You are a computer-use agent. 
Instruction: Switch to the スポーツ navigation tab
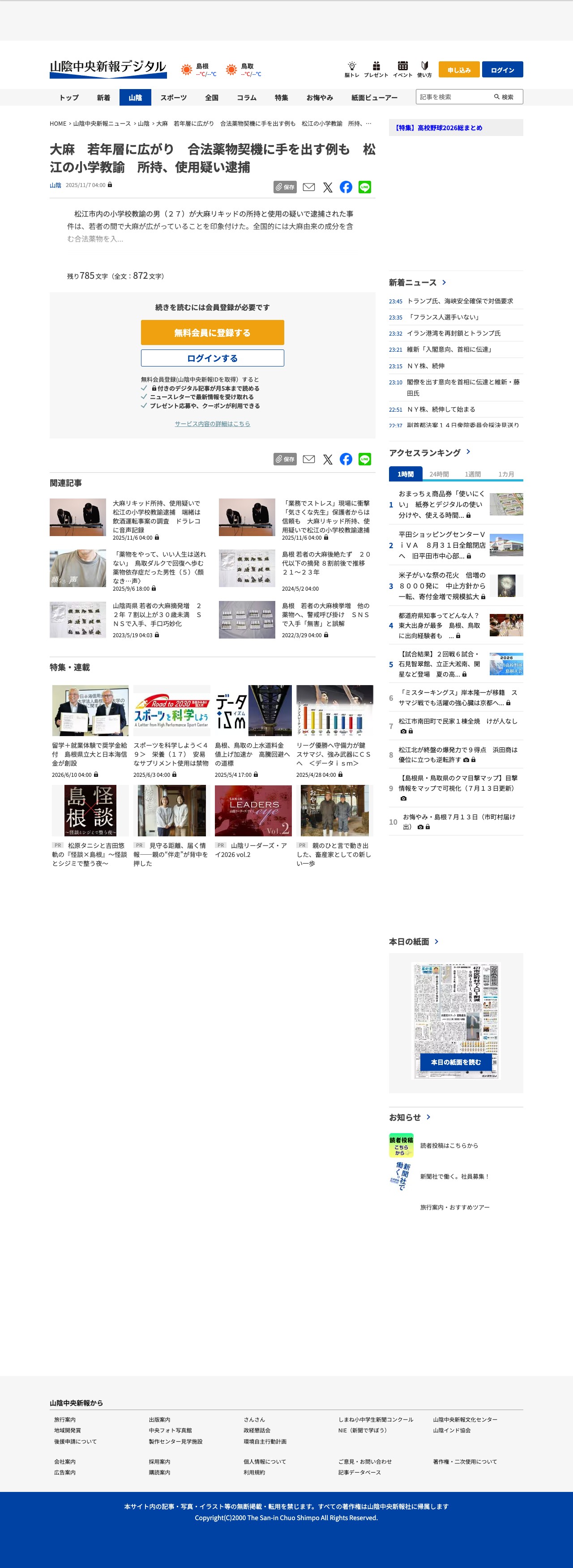click(x=174, y=98)
